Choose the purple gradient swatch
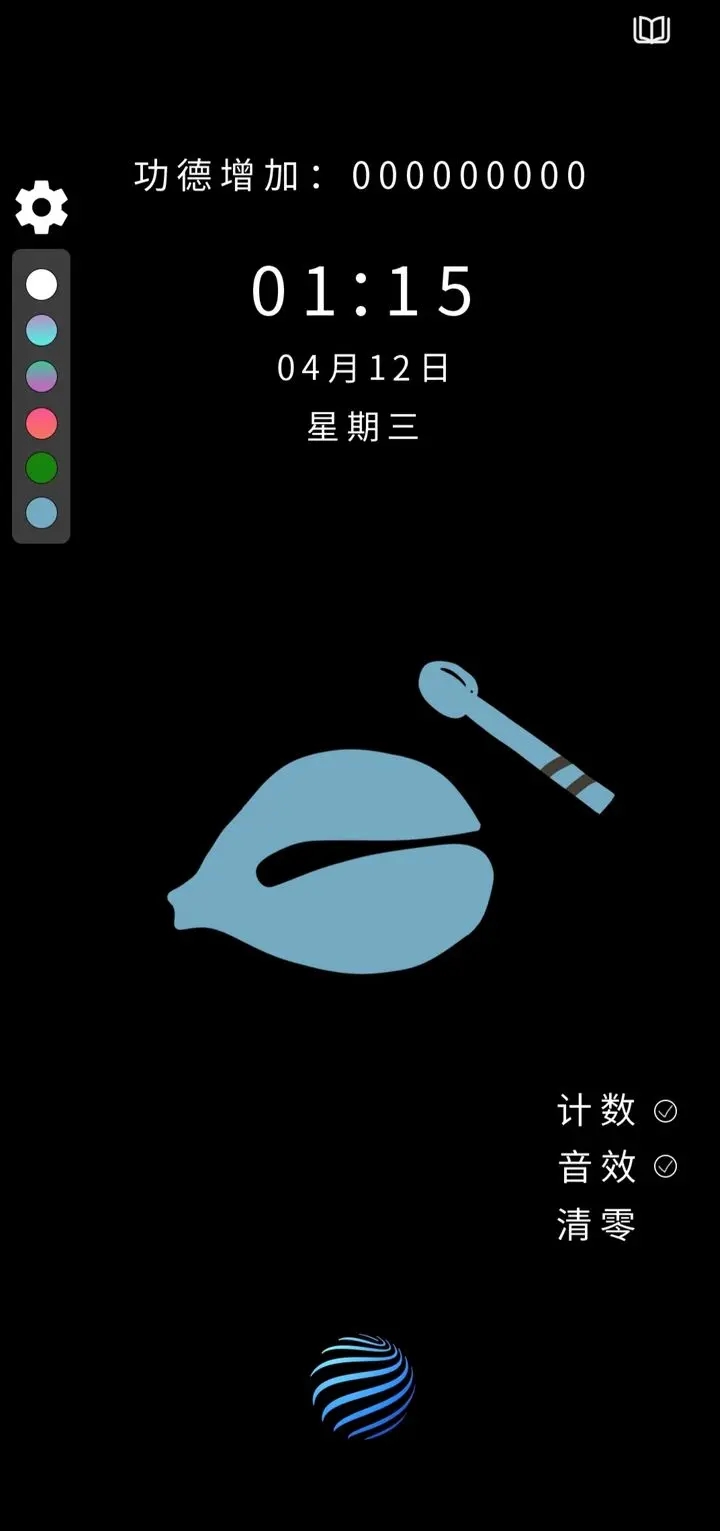Screen dimensions: 720x1531 coord(41,377)
